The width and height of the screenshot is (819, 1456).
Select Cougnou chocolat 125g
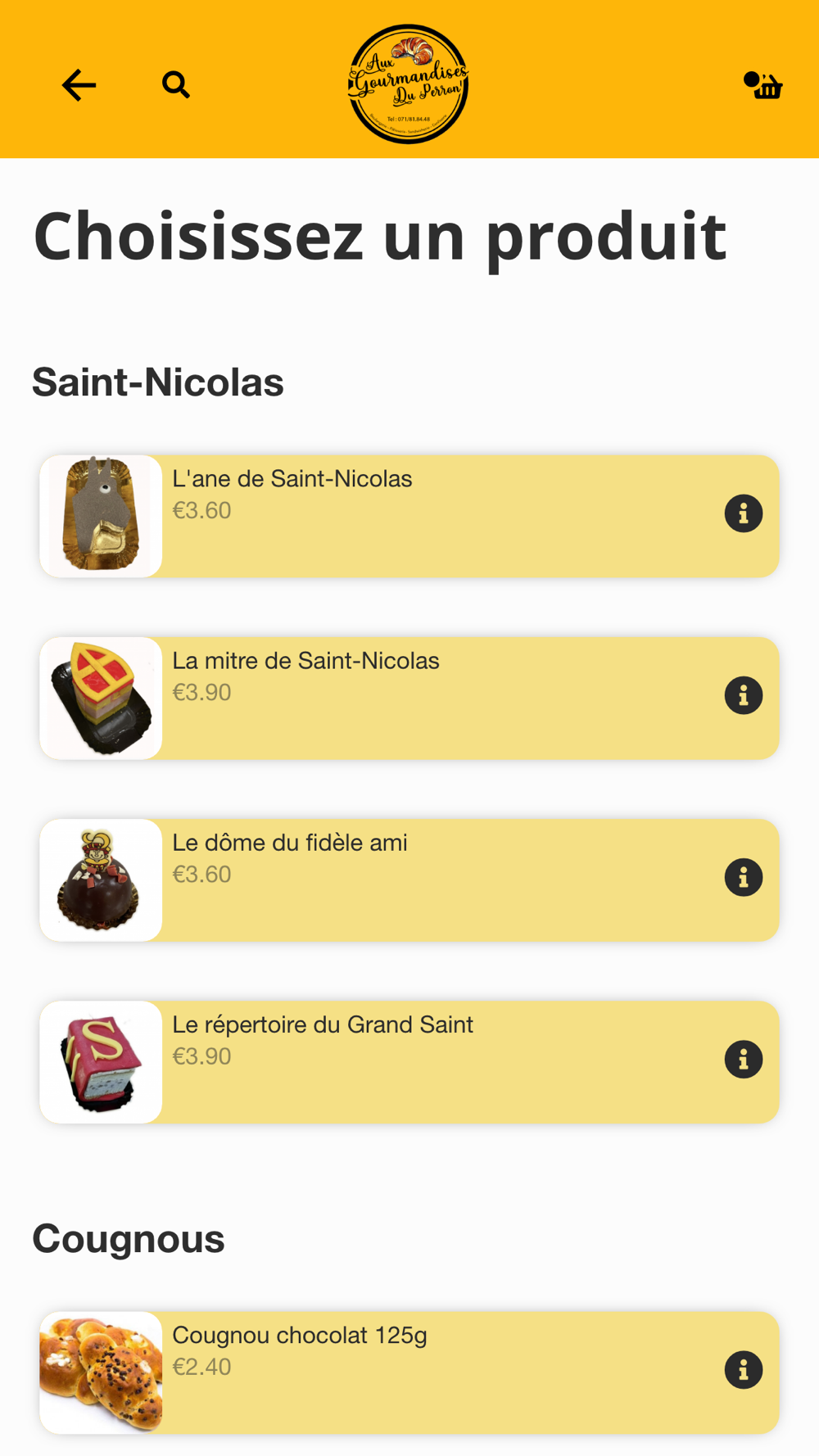click(x=409, y=1372)
